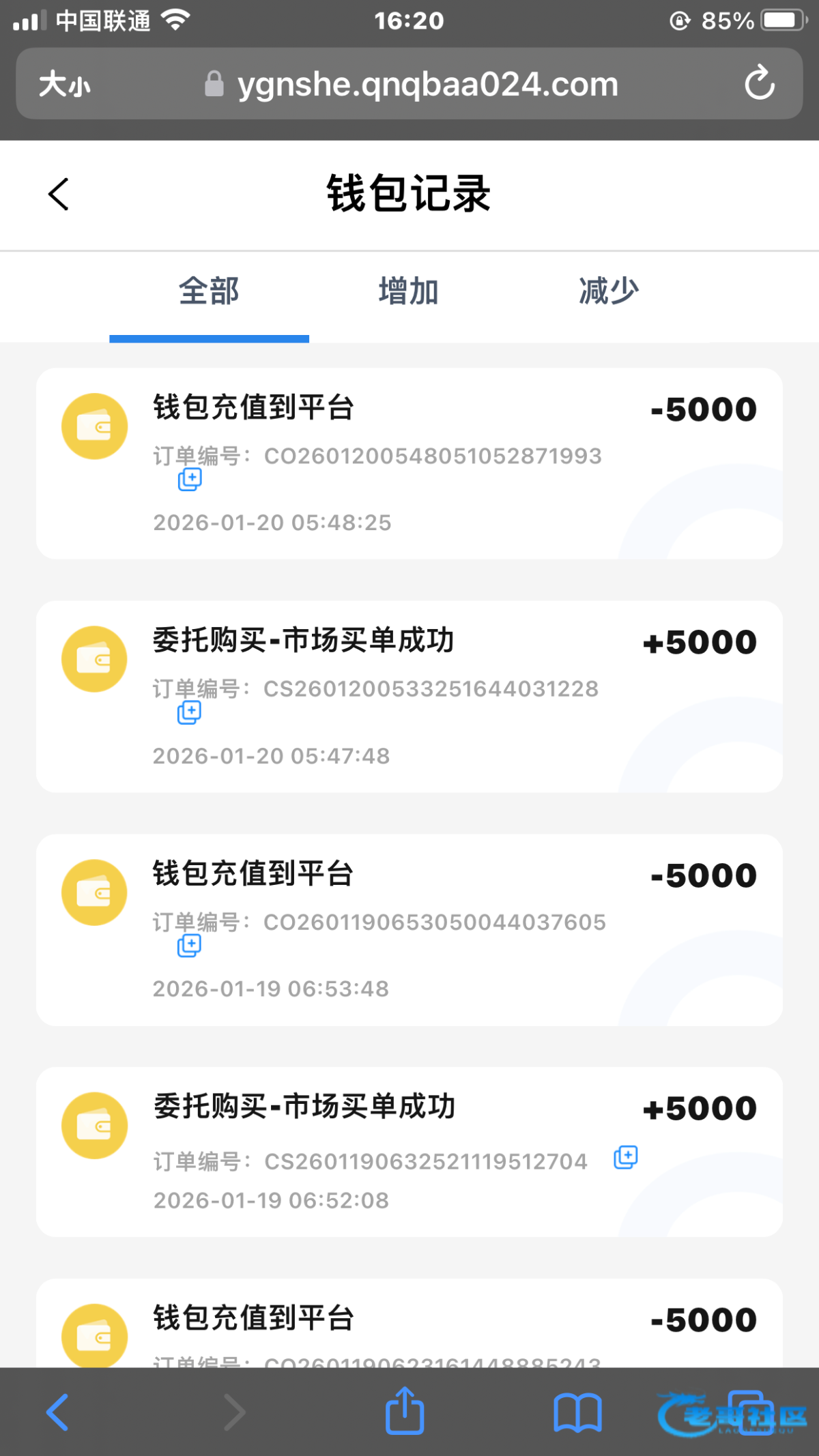Switch to the 增加 tab
Screen dimensions: 819x1456
tap(409, 292)
